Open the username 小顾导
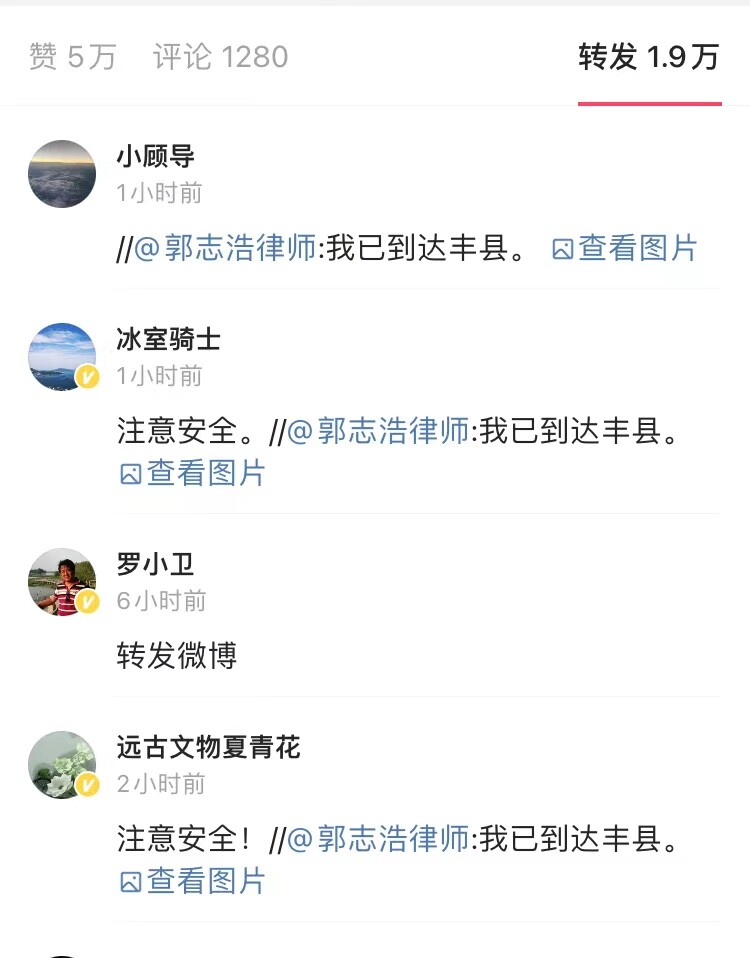Viewport: 750px width, 958px height. point(155,156)
